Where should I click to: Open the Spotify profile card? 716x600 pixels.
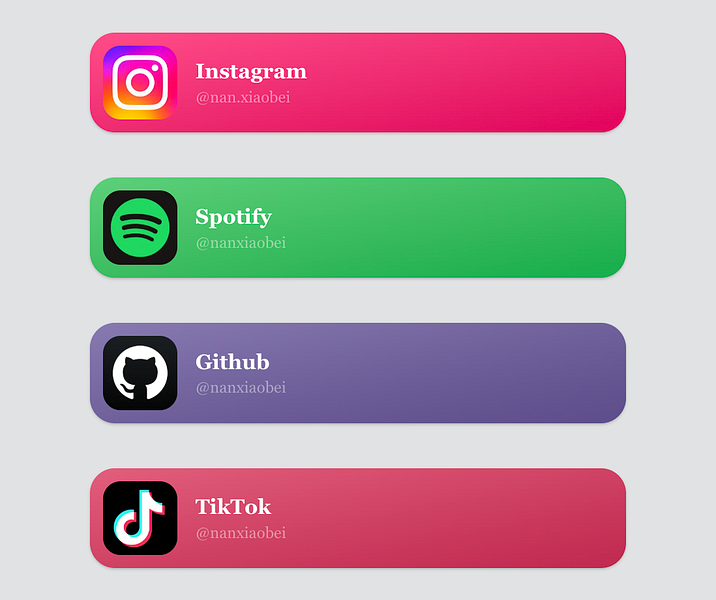[357, 228]
